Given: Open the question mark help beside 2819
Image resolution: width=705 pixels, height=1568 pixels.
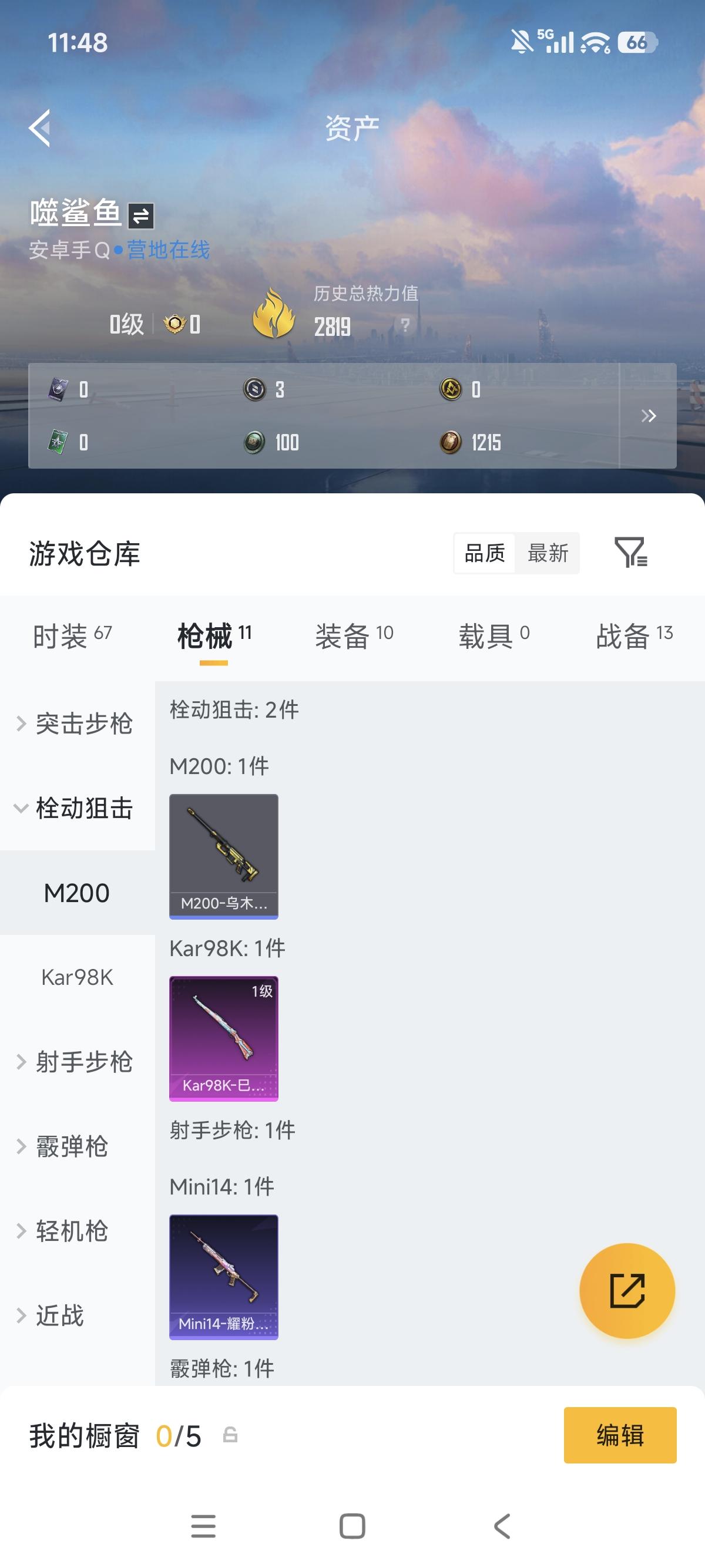Looking at the screenshot, I should click(405, 326).
